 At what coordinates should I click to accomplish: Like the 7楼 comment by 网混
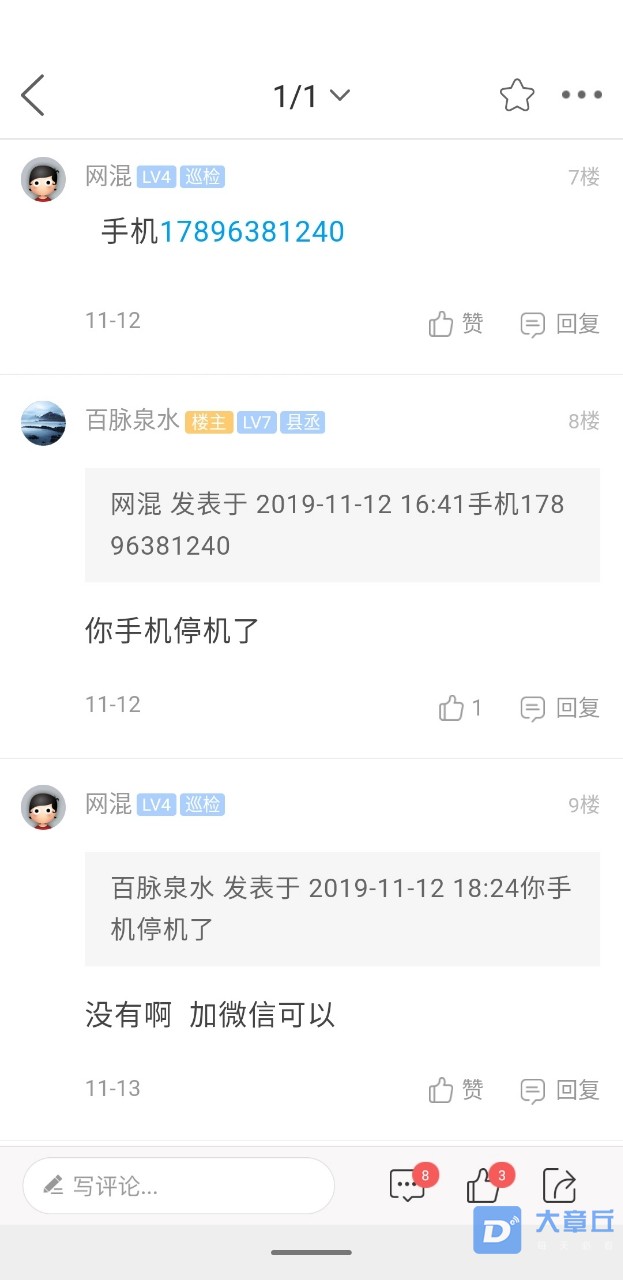pyautogui.click(x=456, y=324)
